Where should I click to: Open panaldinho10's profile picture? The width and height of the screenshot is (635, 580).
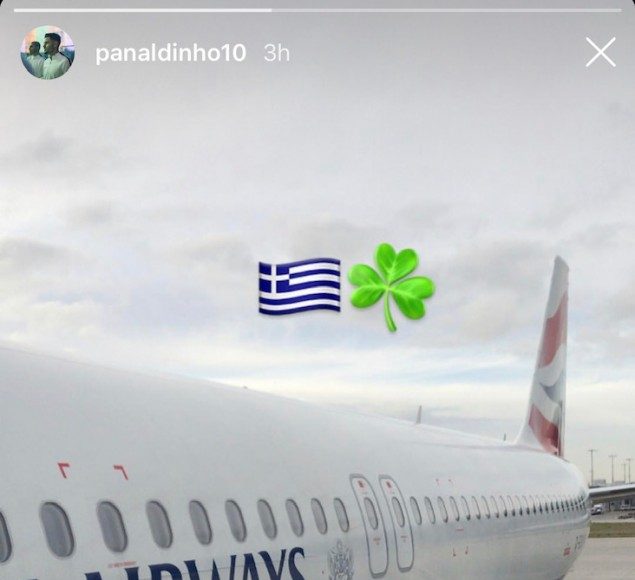(x=47, y=53)
